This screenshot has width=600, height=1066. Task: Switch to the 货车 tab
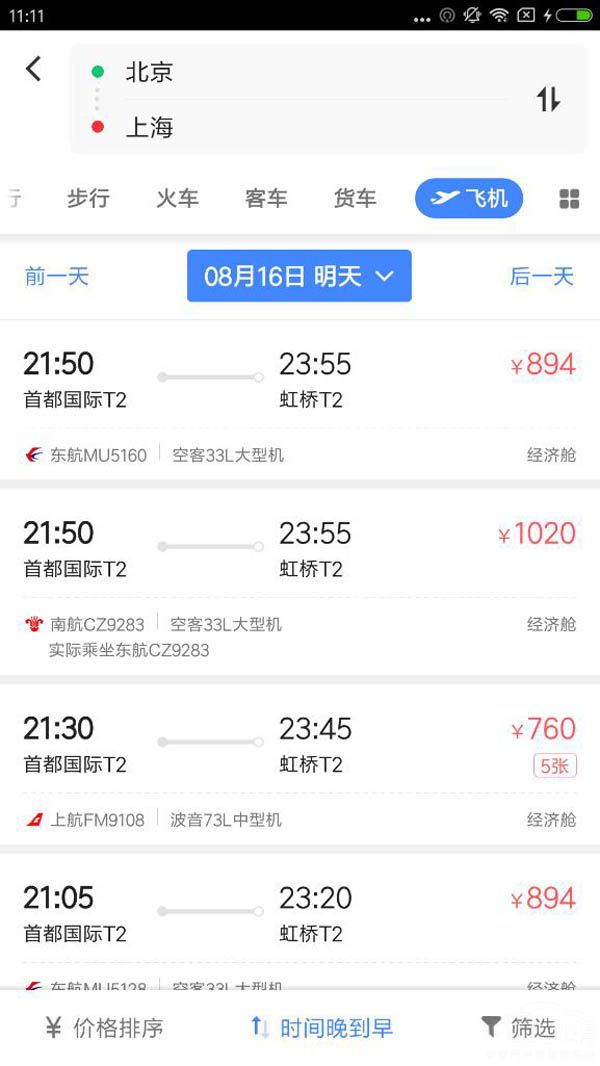point(355,198)
